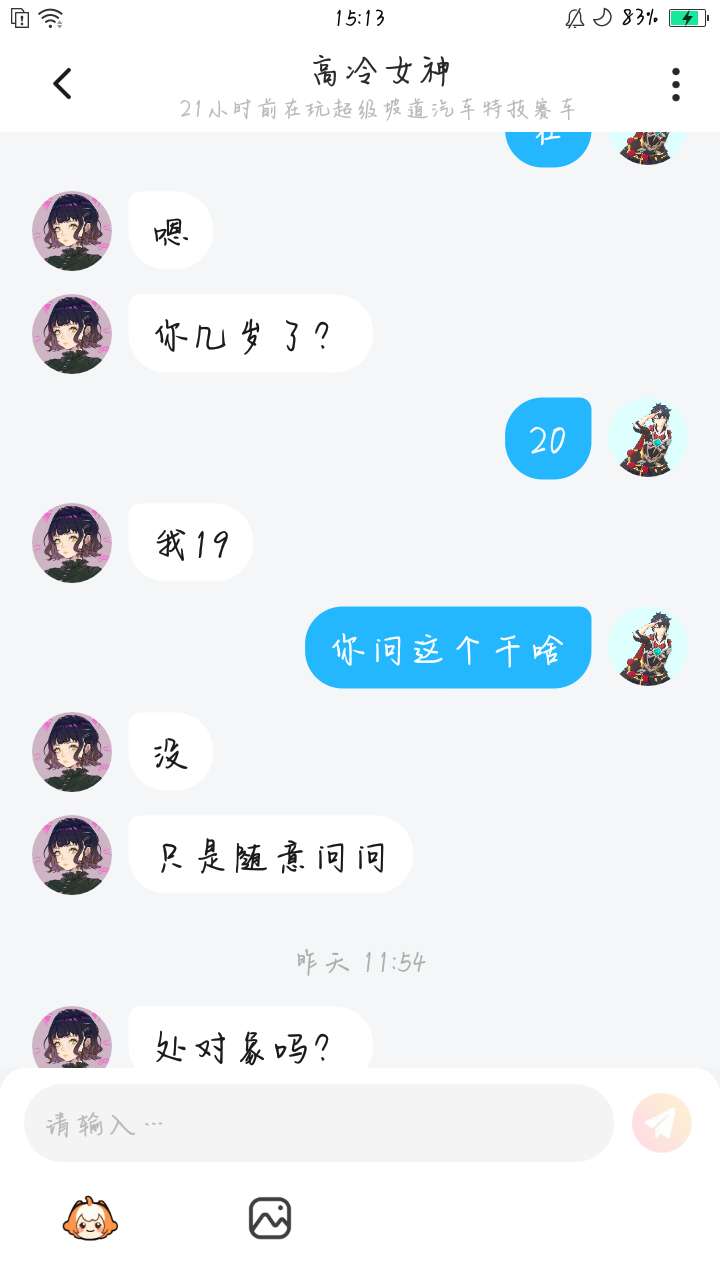Send the message with the paper plane

point(661,1123)
